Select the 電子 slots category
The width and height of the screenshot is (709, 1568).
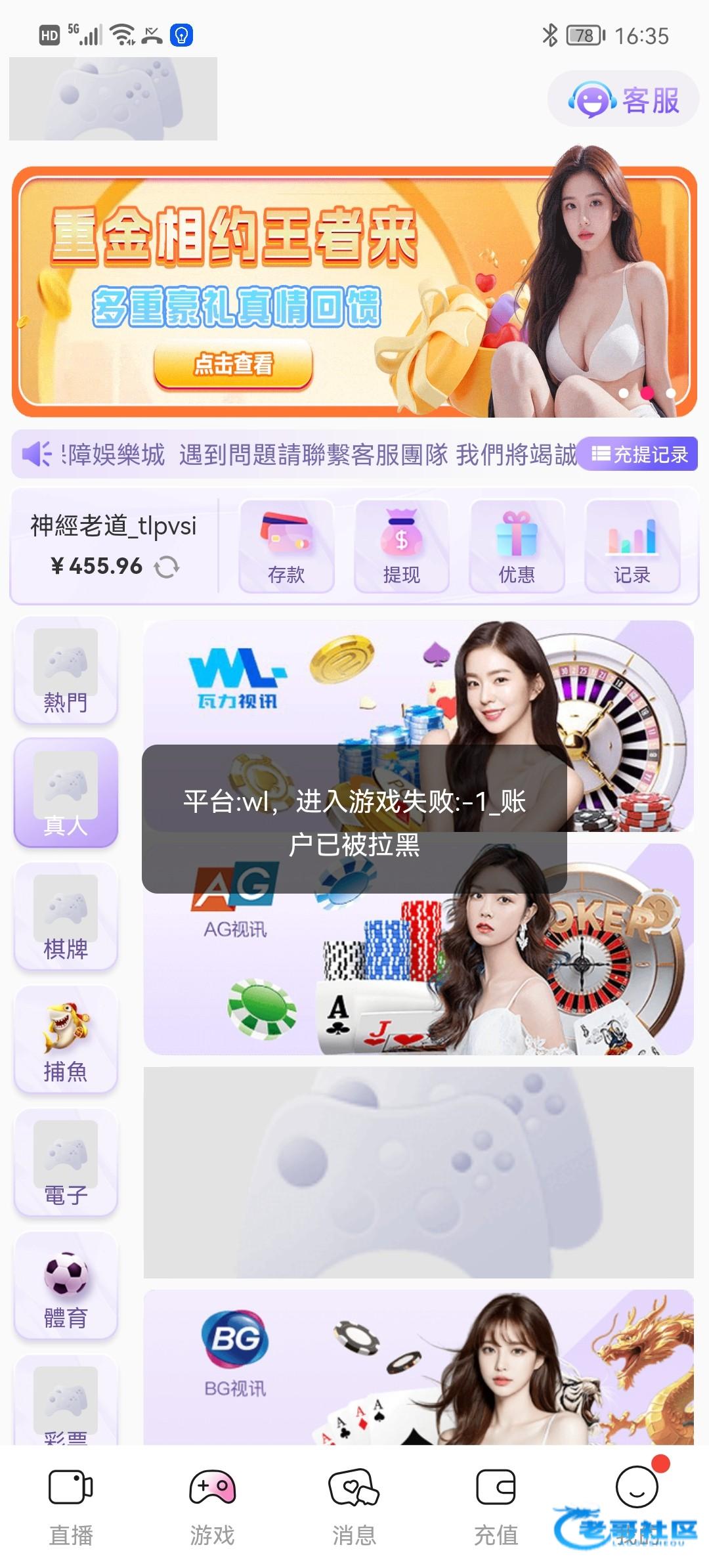coord(66,1162)
